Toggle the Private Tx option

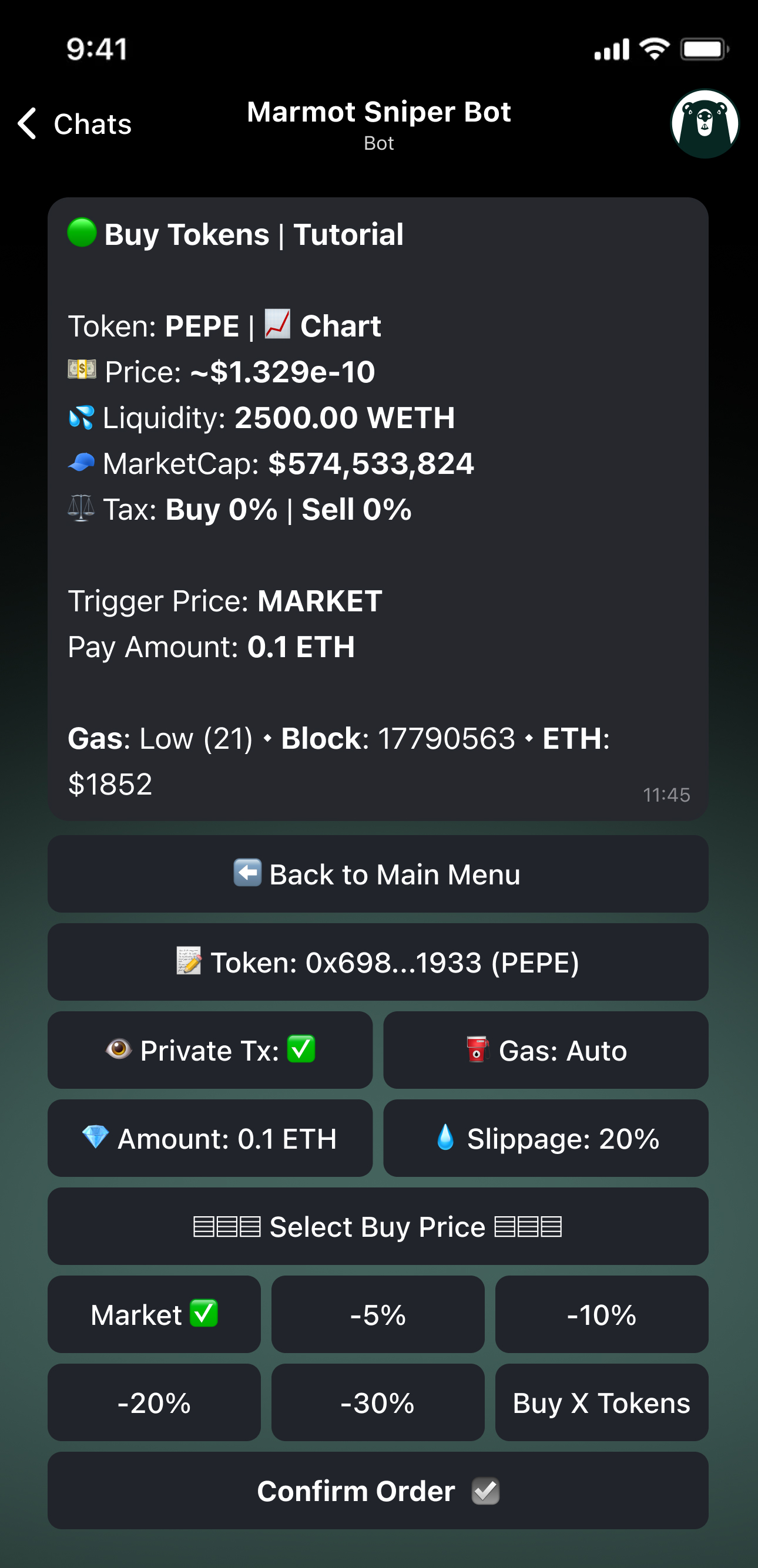coord(210,1051)
